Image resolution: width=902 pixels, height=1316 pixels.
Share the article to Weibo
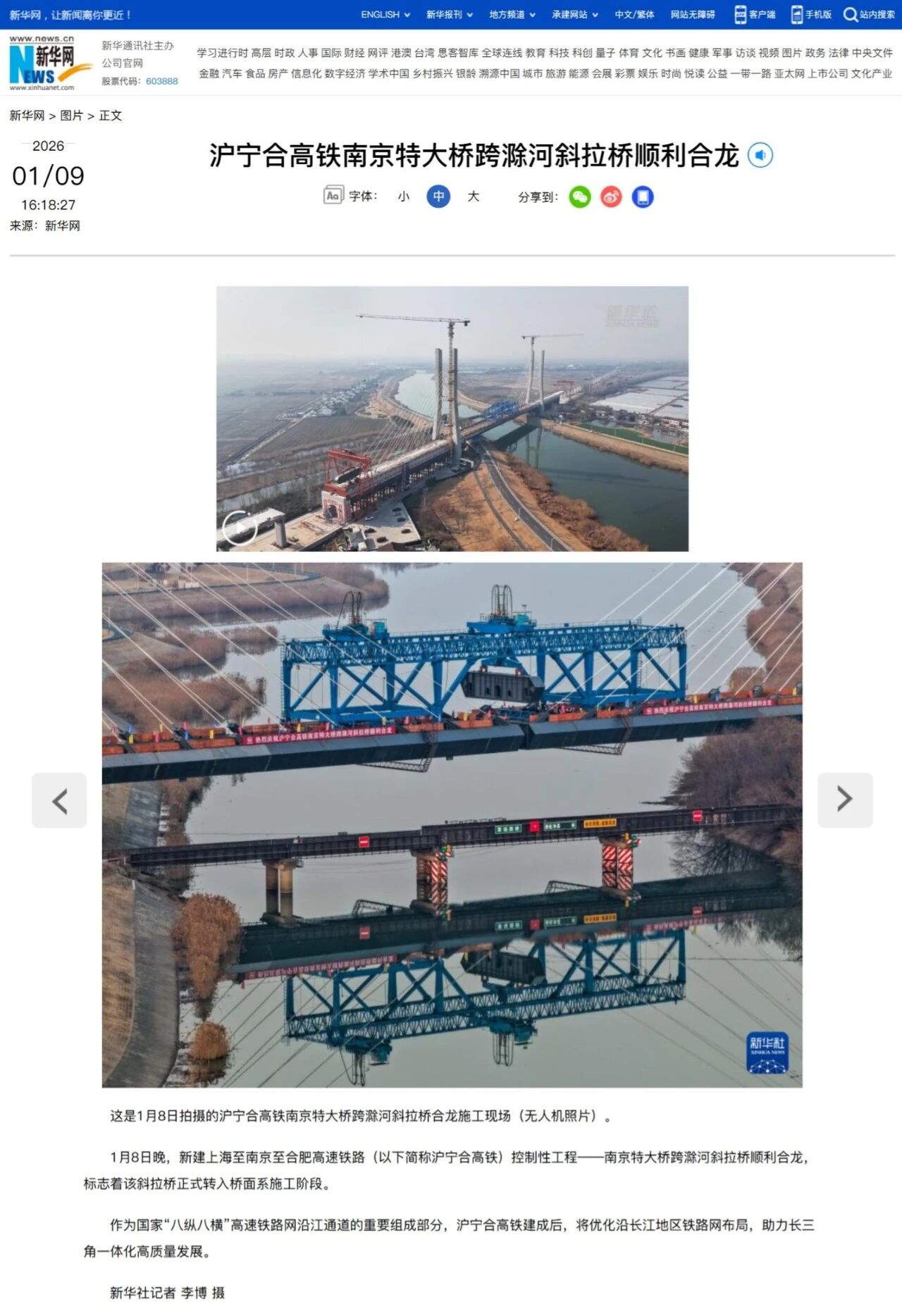[x=611, y=197]
